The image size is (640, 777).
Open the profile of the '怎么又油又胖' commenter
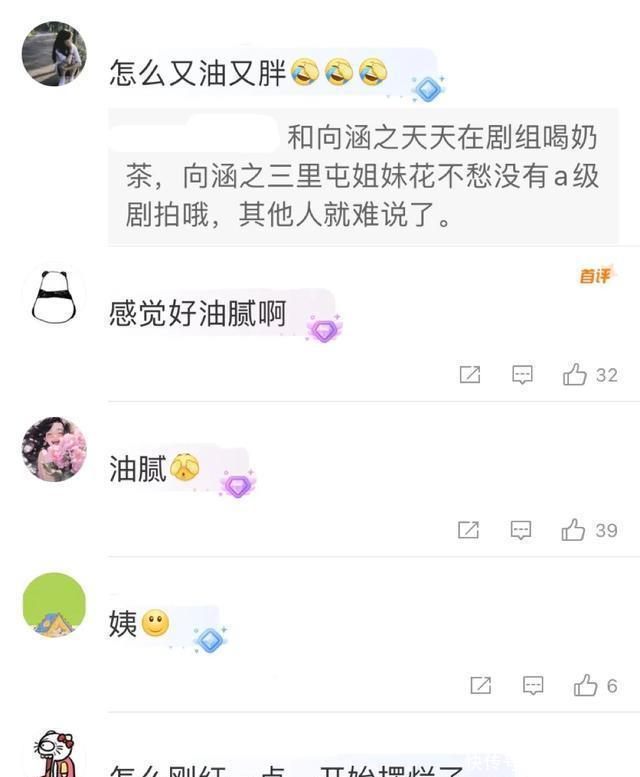coord(54,54)
